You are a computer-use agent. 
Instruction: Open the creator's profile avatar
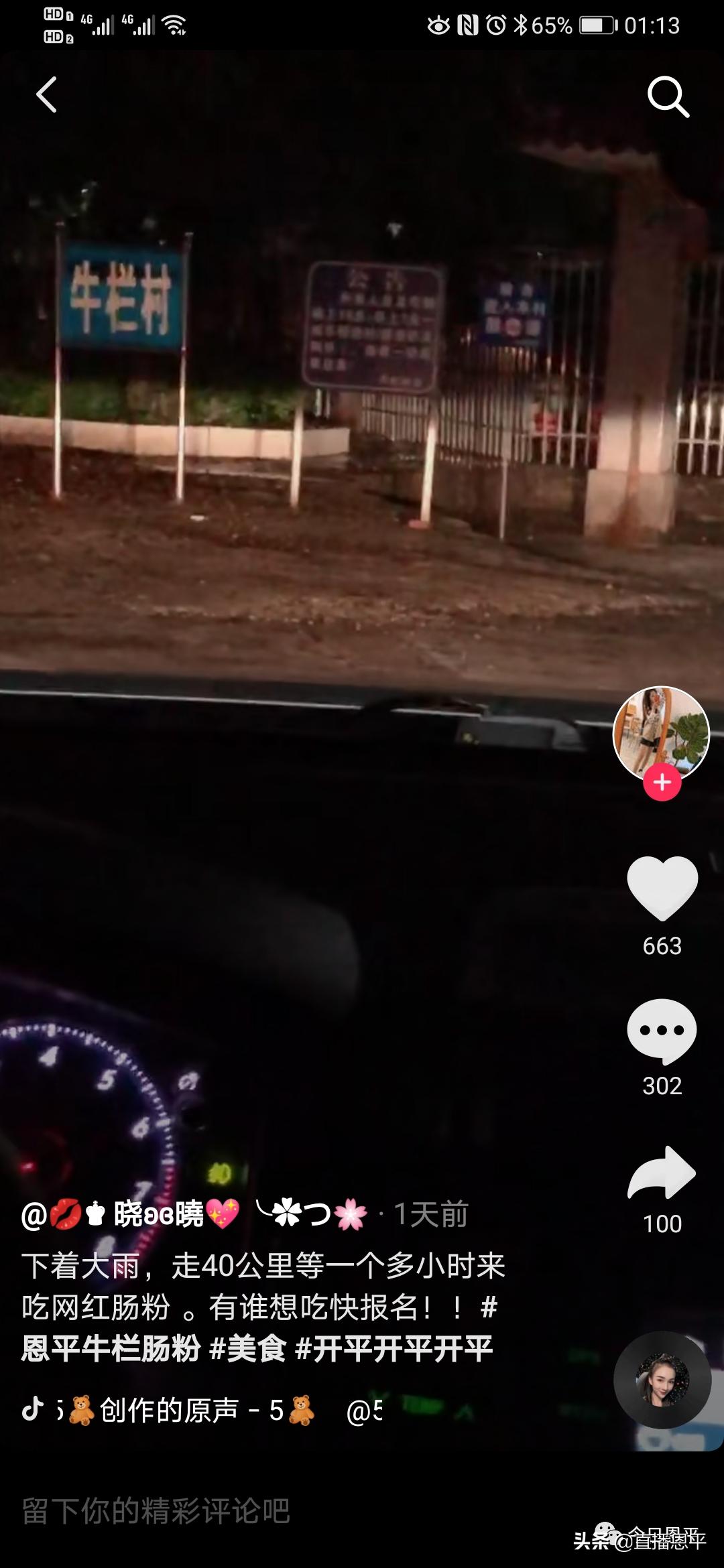point(661,733)
